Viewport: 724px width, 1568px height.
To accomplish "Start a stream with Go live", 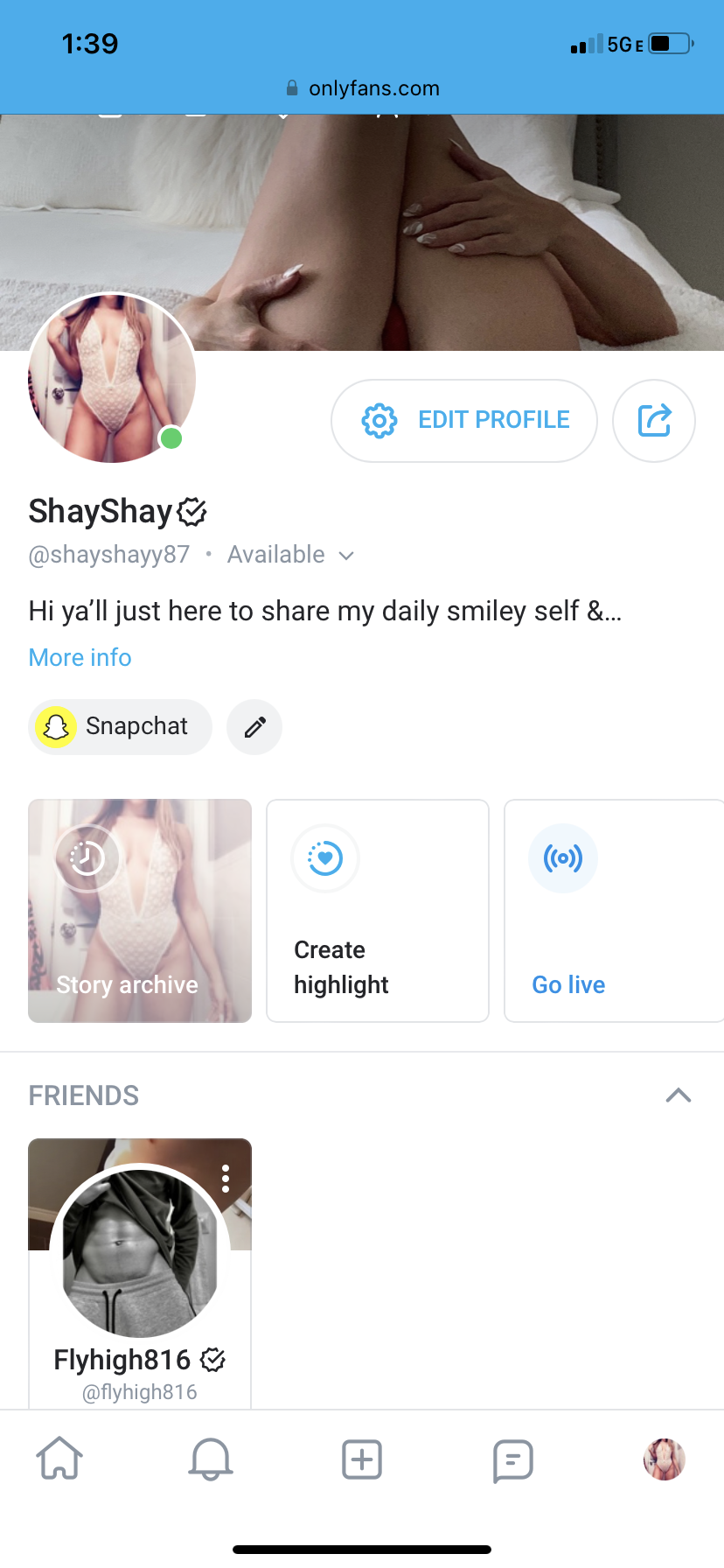I will click(x=612, y=911).
